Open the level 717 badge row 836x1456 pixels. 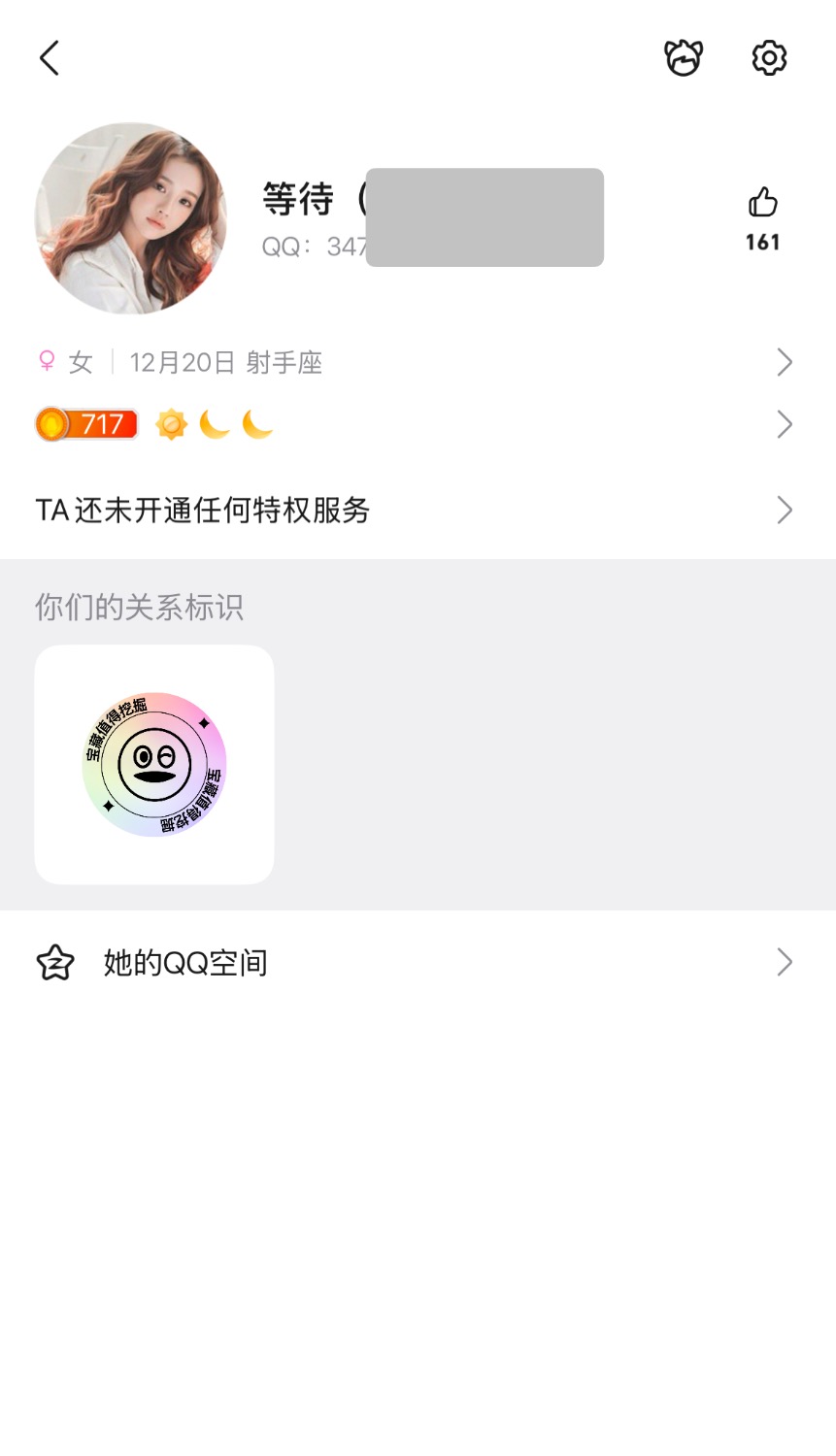[x=418, y=425]
